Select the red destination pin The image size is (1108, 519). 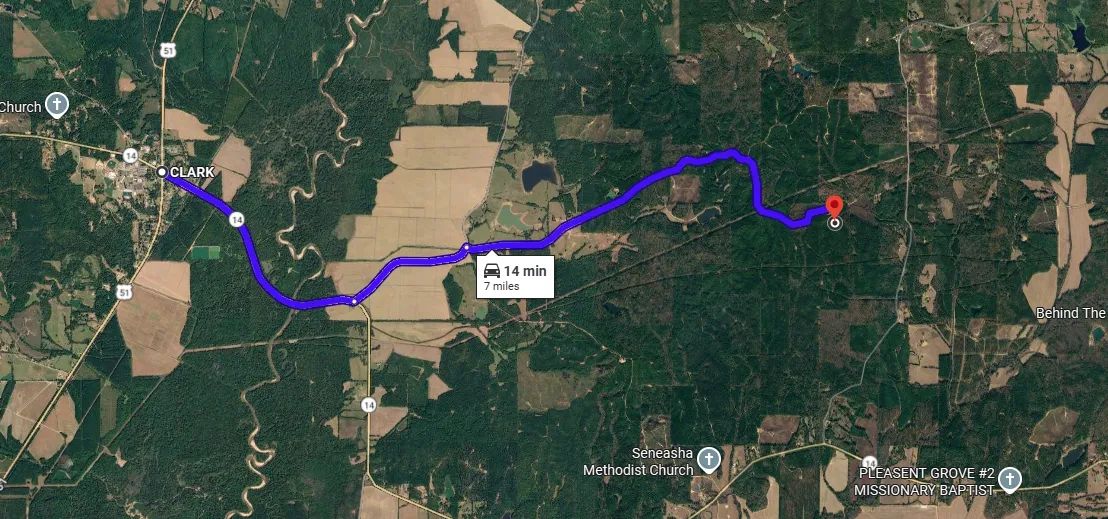834,206
